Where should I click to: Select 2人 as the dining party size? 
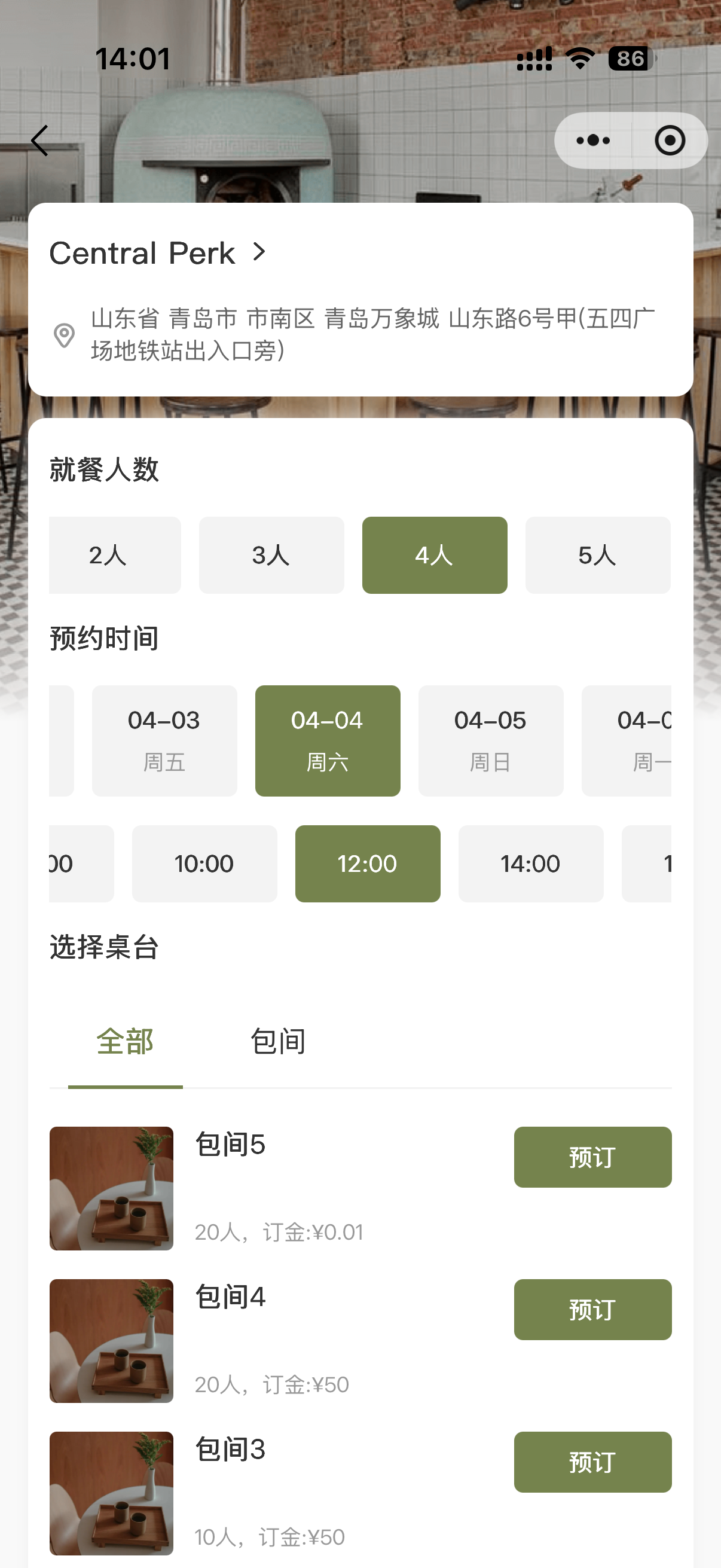click(x=114, y=555)
